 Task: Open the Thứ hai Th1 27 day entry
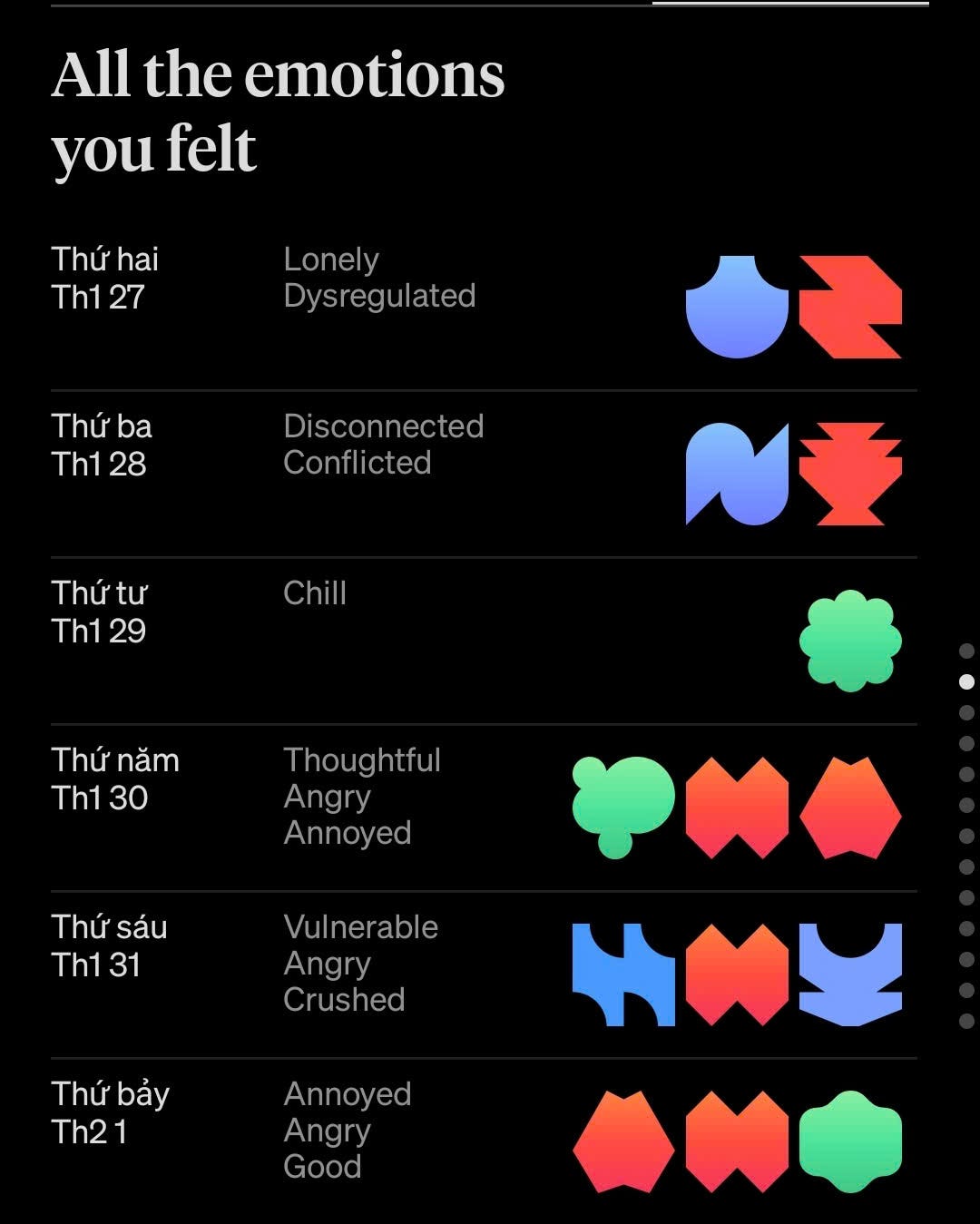[484, 307]
